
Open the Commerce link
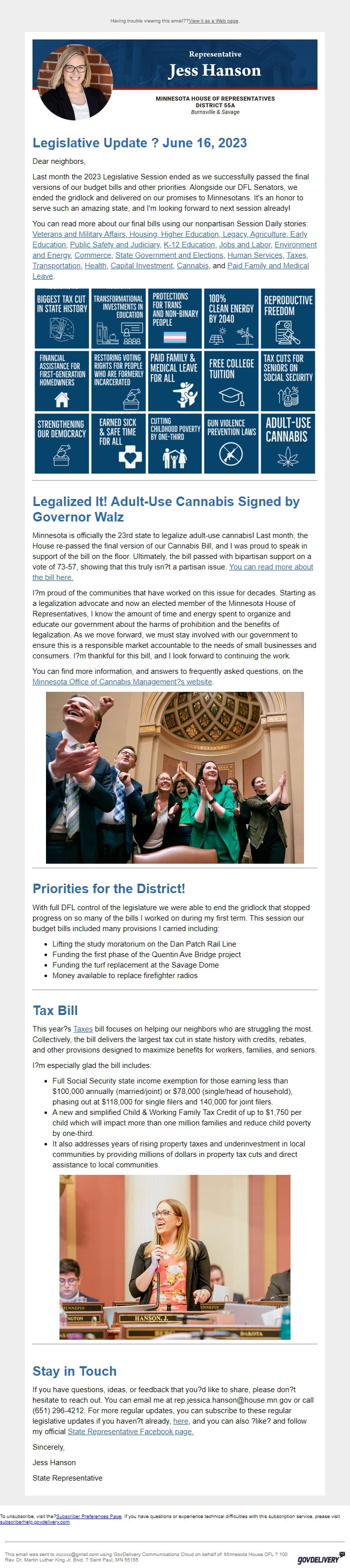92,255
